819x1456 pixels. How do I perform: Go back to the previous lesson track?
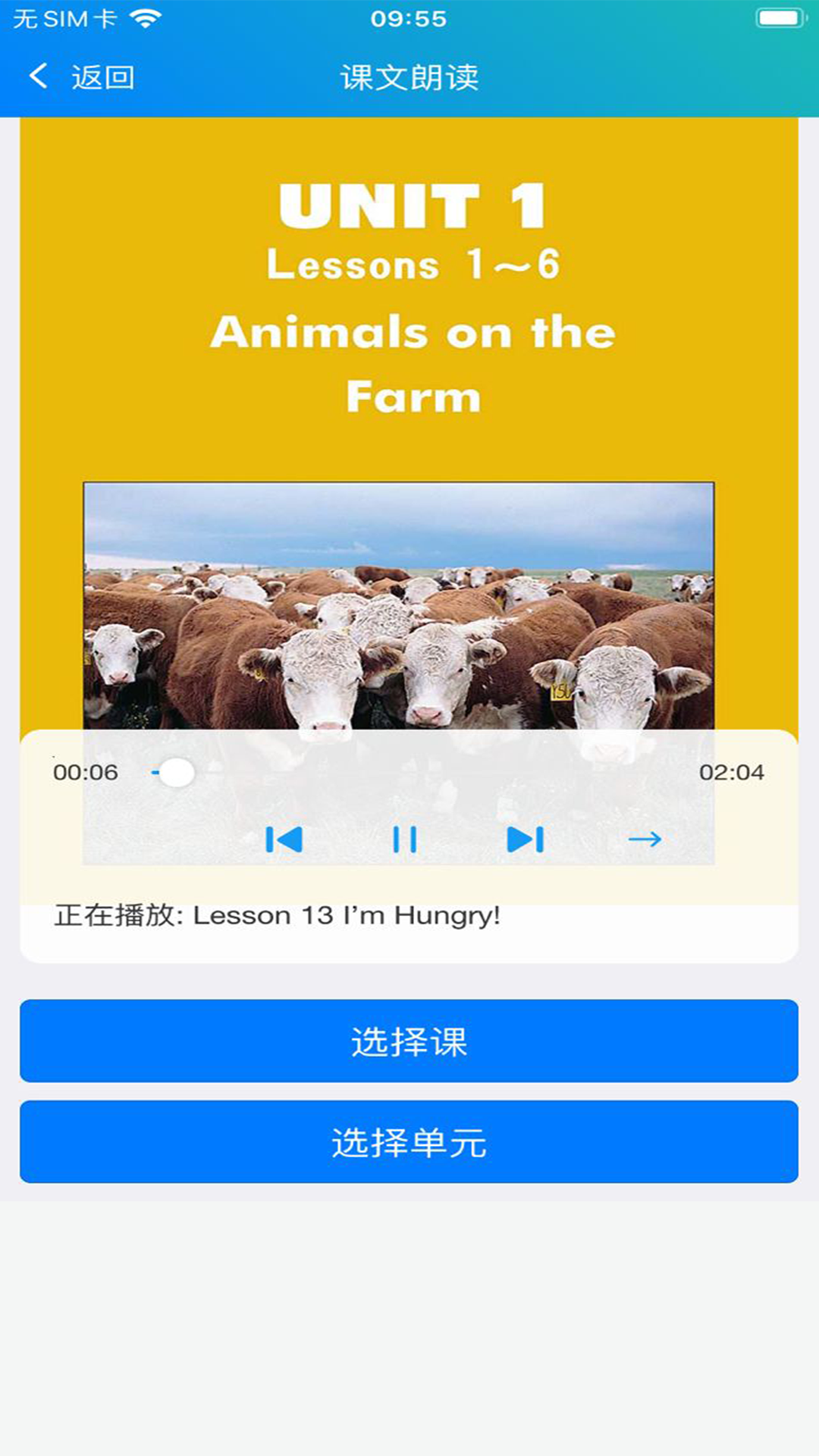[284, 839]
